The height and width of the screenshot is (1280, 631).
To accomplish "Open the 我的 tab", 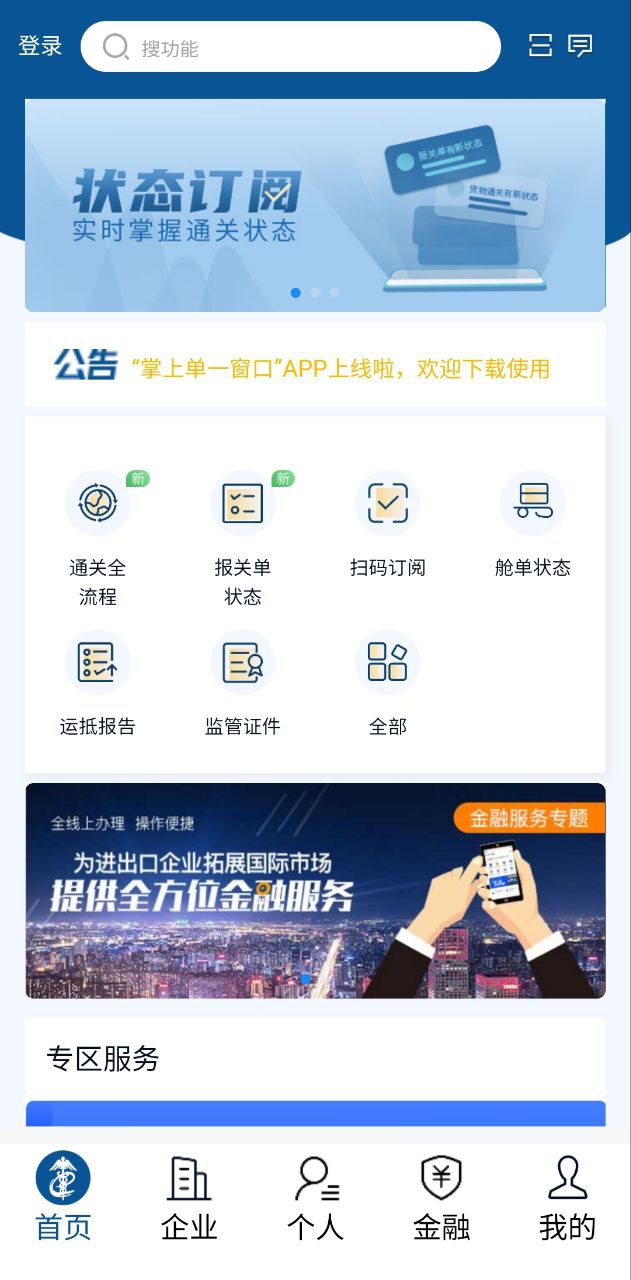I will (567, 1198).
